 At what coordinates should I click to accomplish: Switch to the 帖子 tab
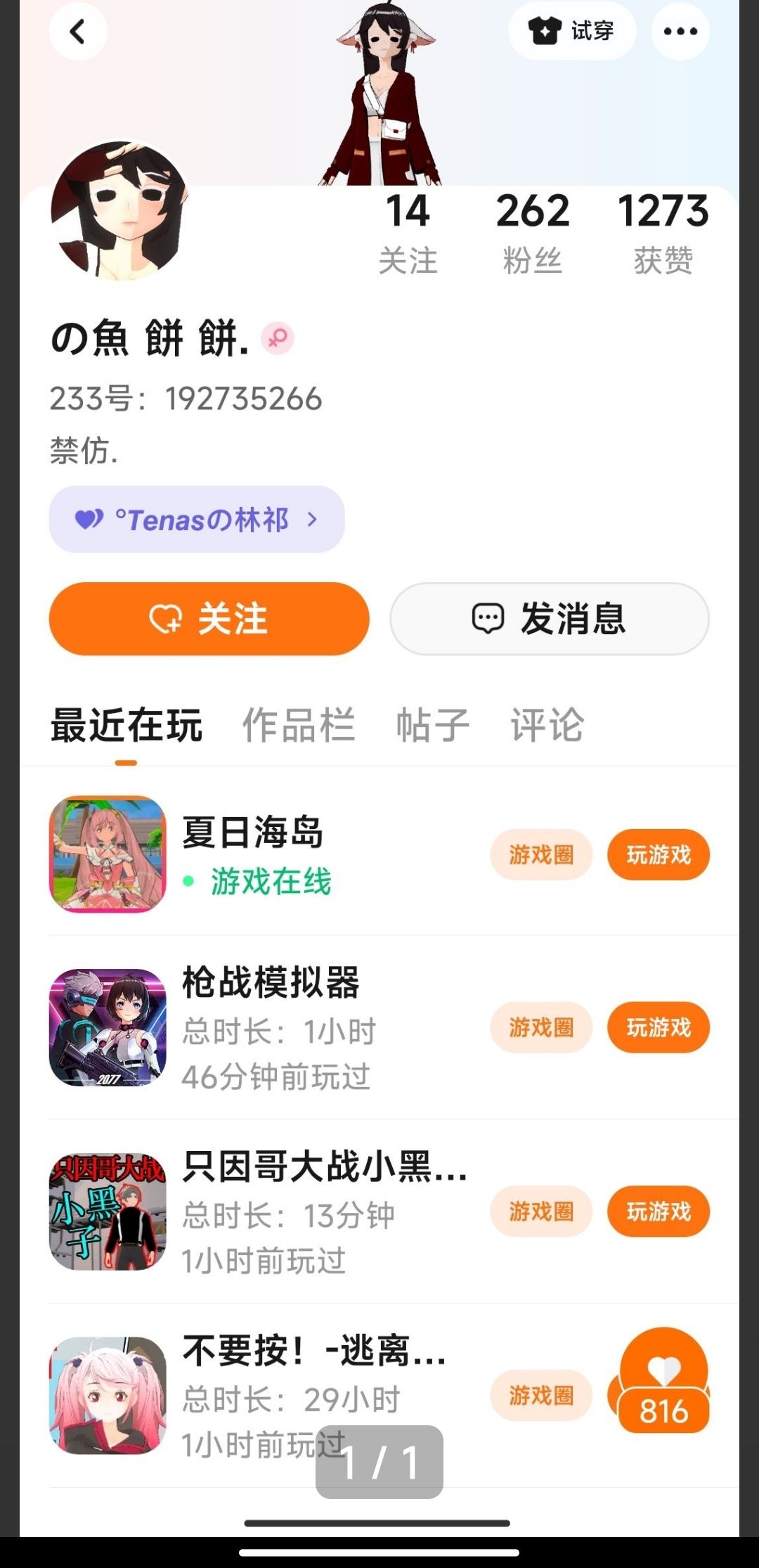point(433,725)
